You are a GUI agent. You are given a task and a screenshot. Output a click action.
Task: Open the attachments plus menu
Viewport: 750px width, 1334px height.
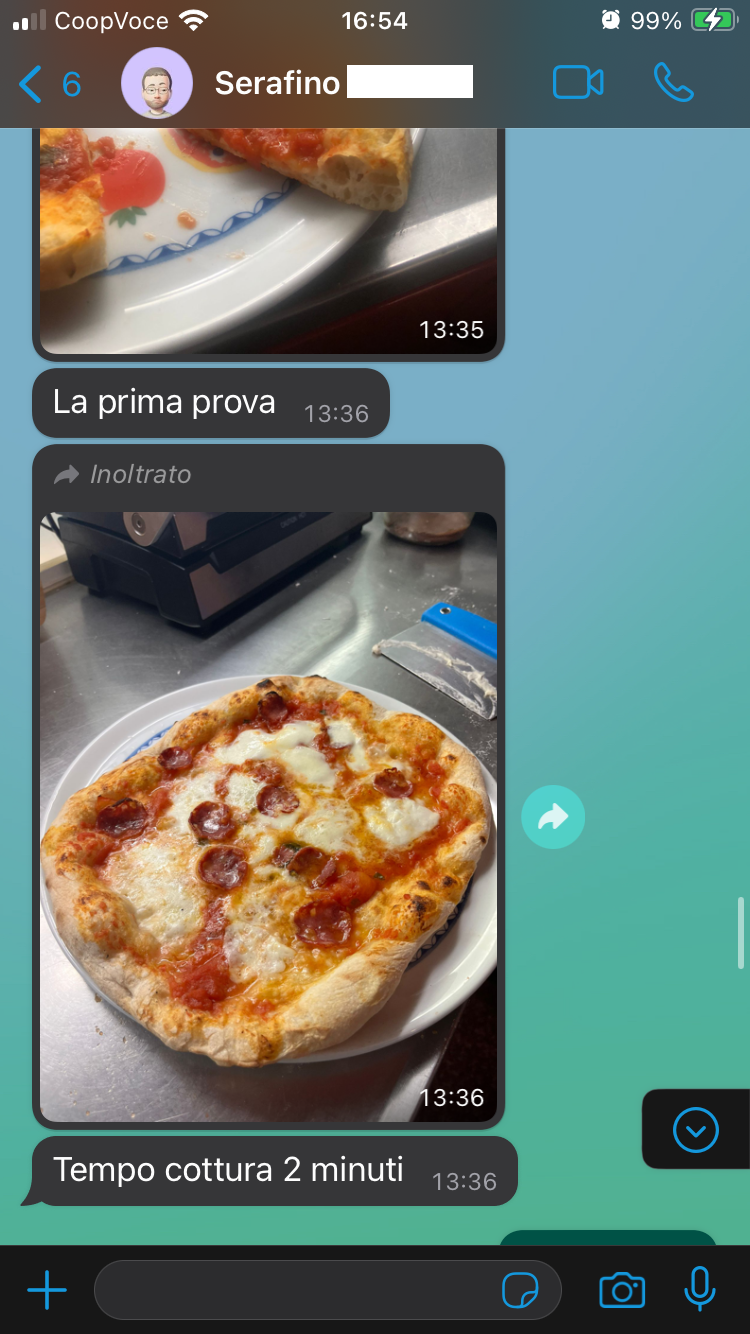(x=47, y=1291)
